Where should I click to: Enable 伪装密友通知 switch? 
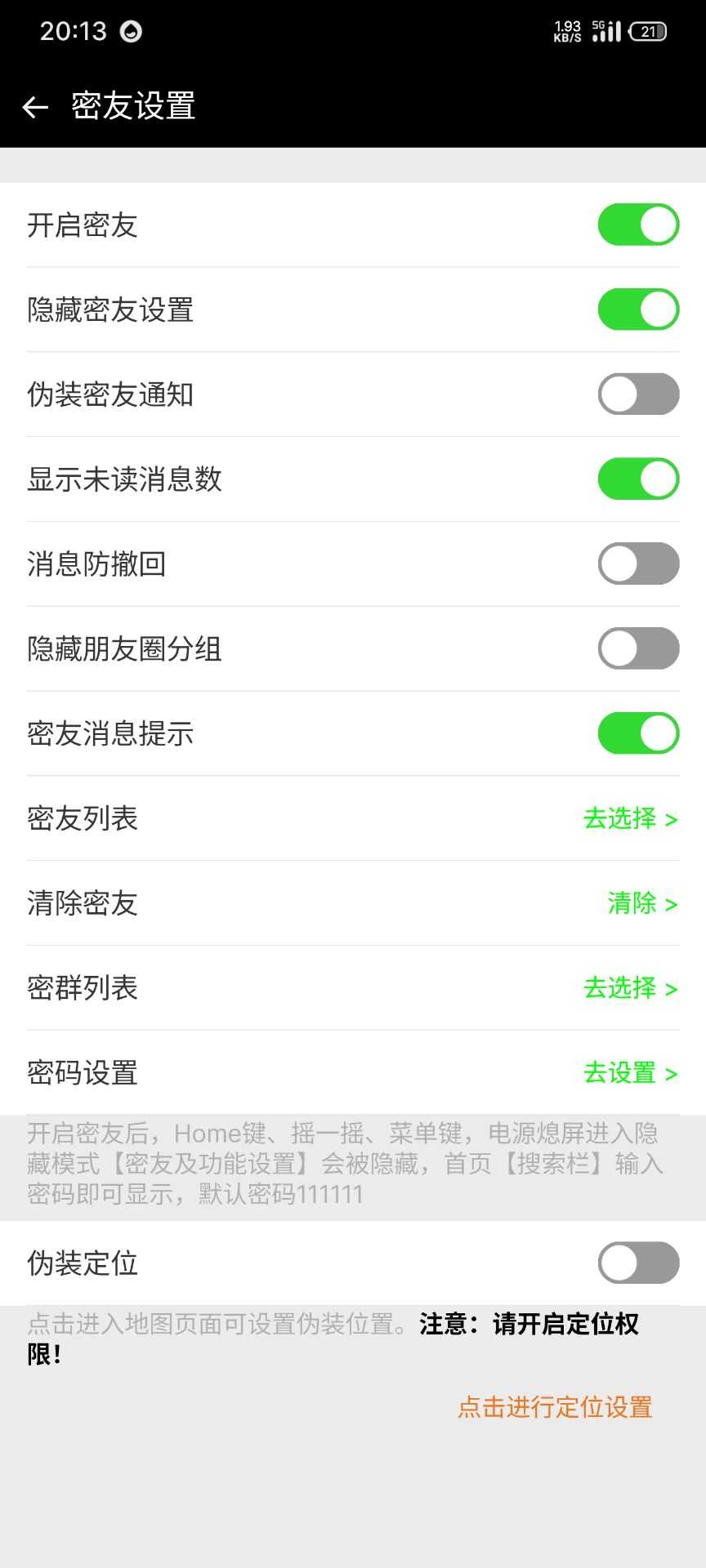(638, 394)
